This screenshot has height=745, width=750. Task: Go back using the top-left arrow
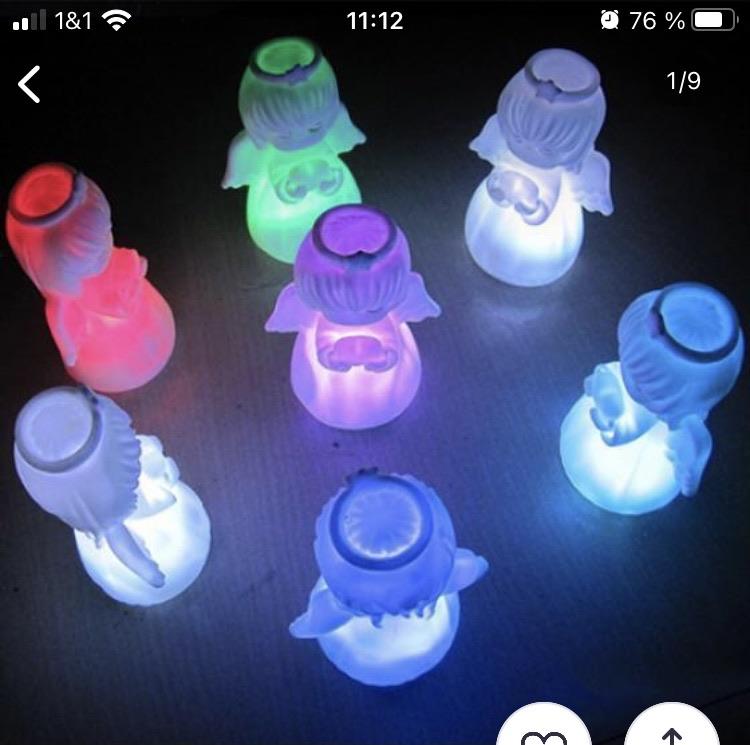pyautogui.click(x=30, y=84)
